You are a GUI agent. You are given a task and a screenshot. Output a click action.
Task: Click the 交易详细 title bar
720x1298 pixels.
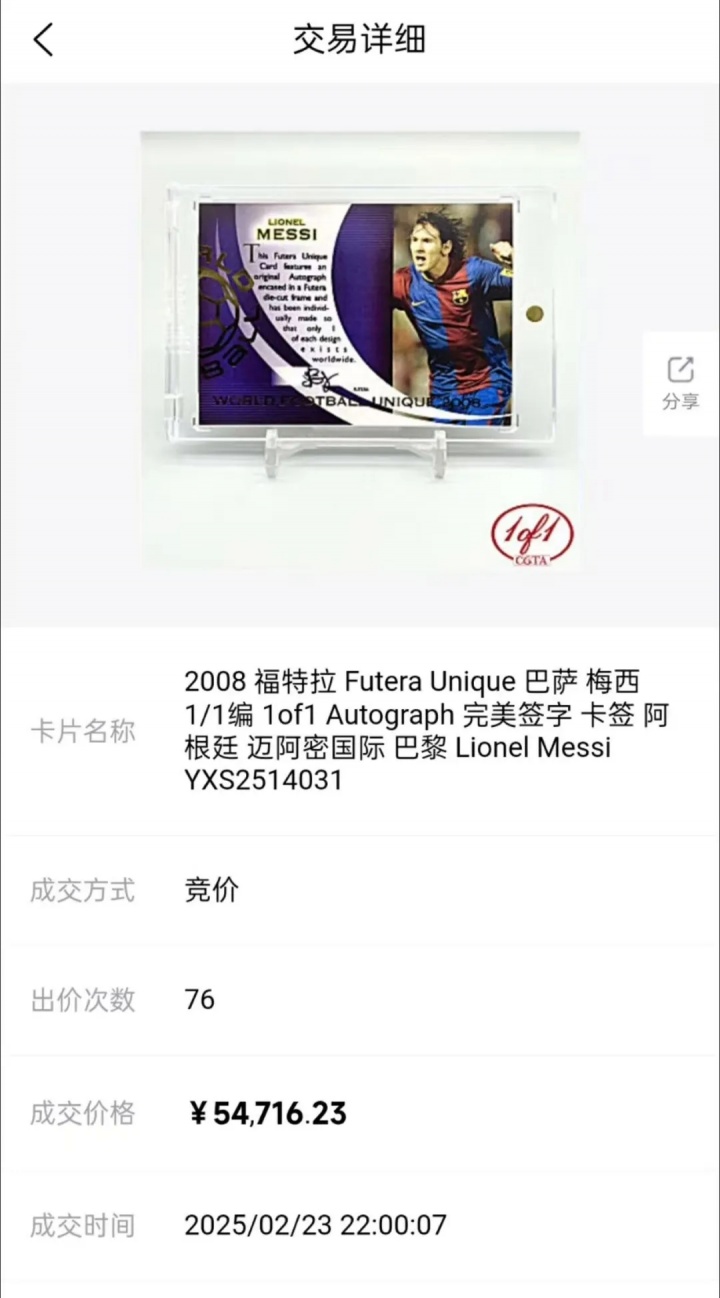coord(360,40)
